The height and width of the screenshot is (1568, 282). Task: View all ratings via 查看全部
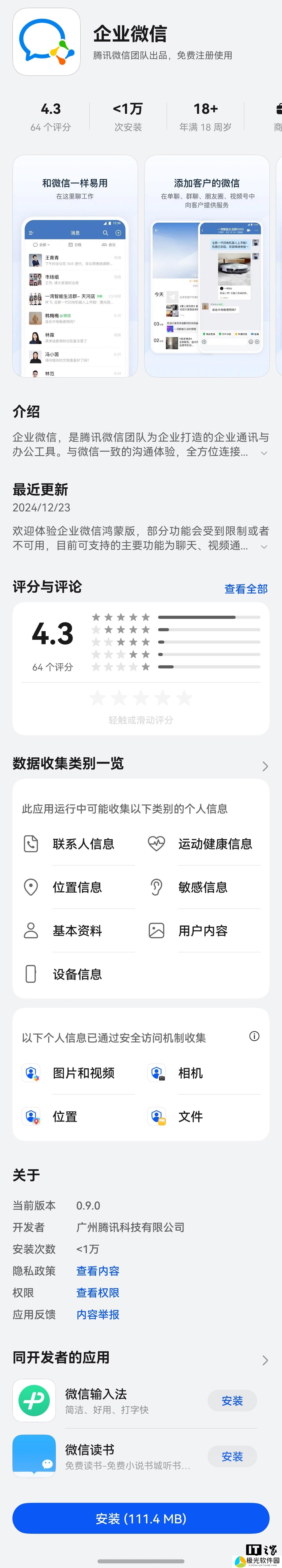[246, 589]
